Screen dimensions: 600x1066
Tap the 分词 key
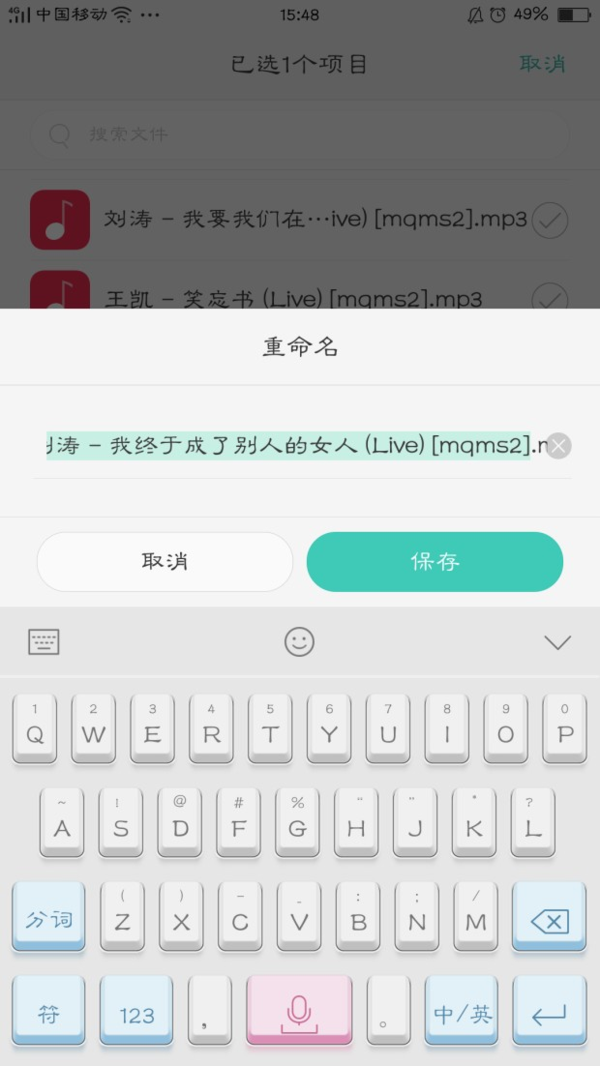[49, 919]
